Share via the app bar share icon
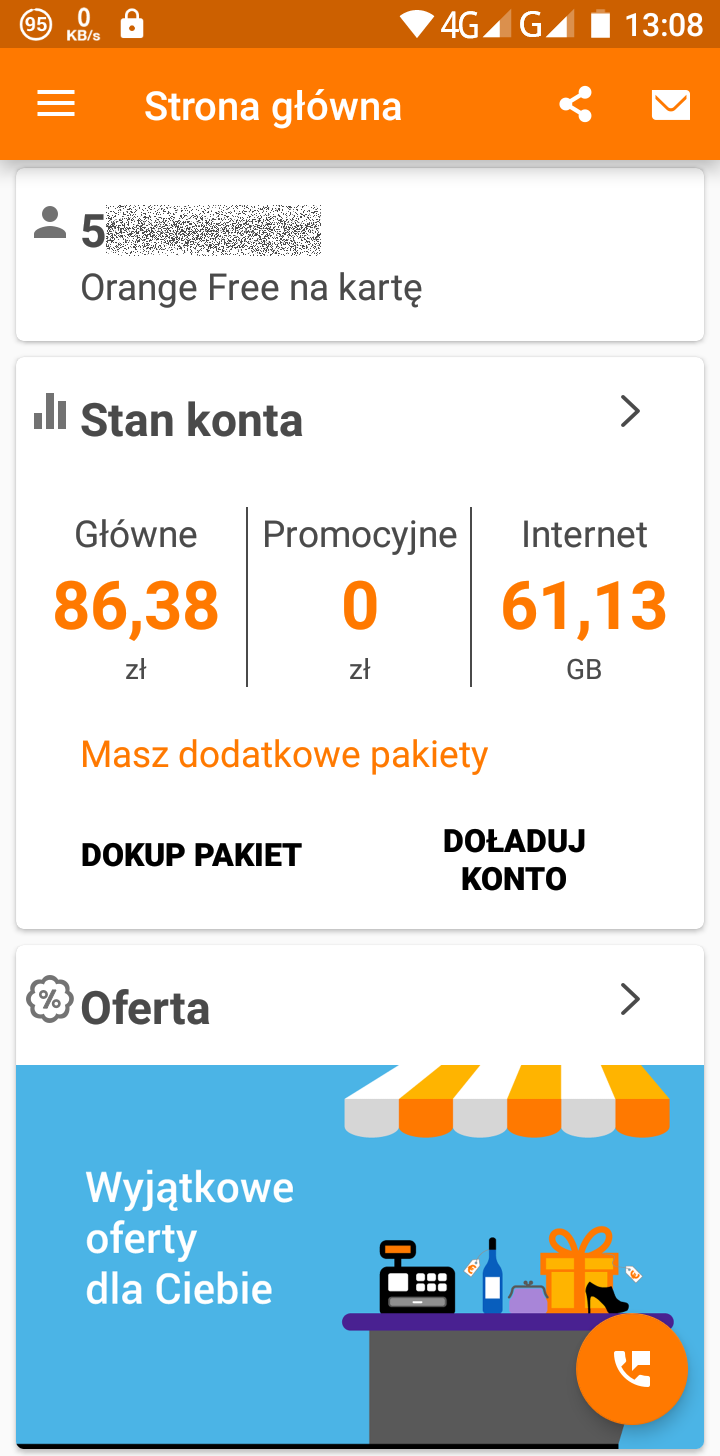Image resolution: width=720 pixels, height=1456 pixels. tap(575, 105)
